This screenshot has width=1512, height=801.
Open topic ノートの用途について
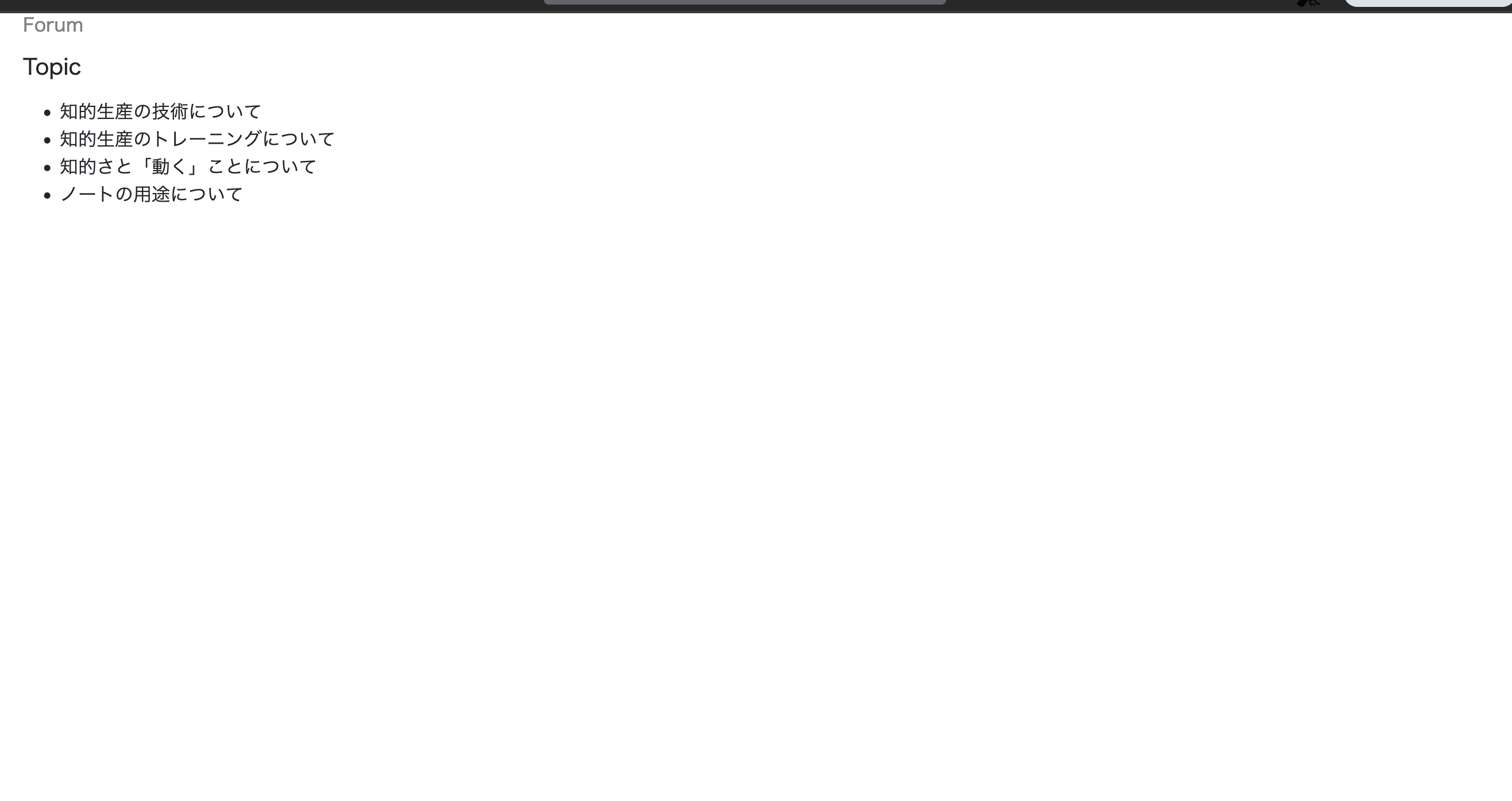click(151, 194)
